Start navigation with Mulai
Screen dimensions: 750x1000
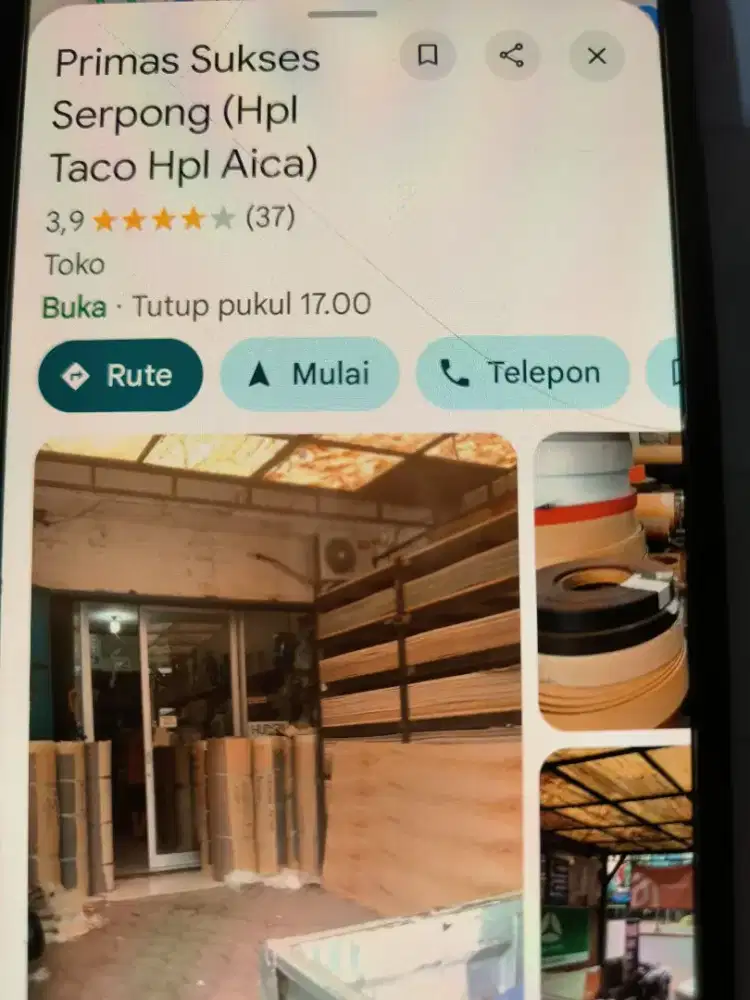click(310, 374)
